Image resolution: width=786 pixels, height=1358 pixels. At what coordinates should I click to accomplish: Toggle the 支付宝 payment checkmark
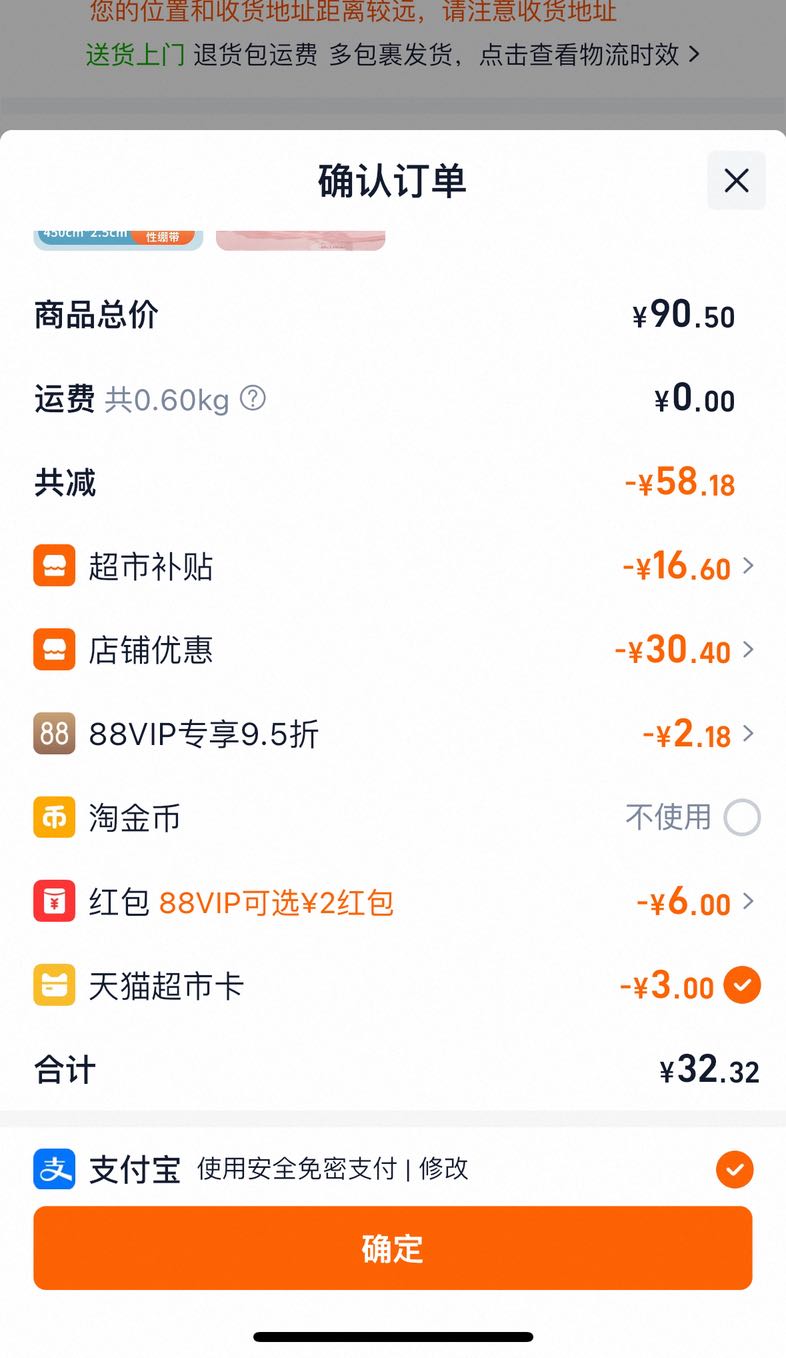tap(735, 1169)
